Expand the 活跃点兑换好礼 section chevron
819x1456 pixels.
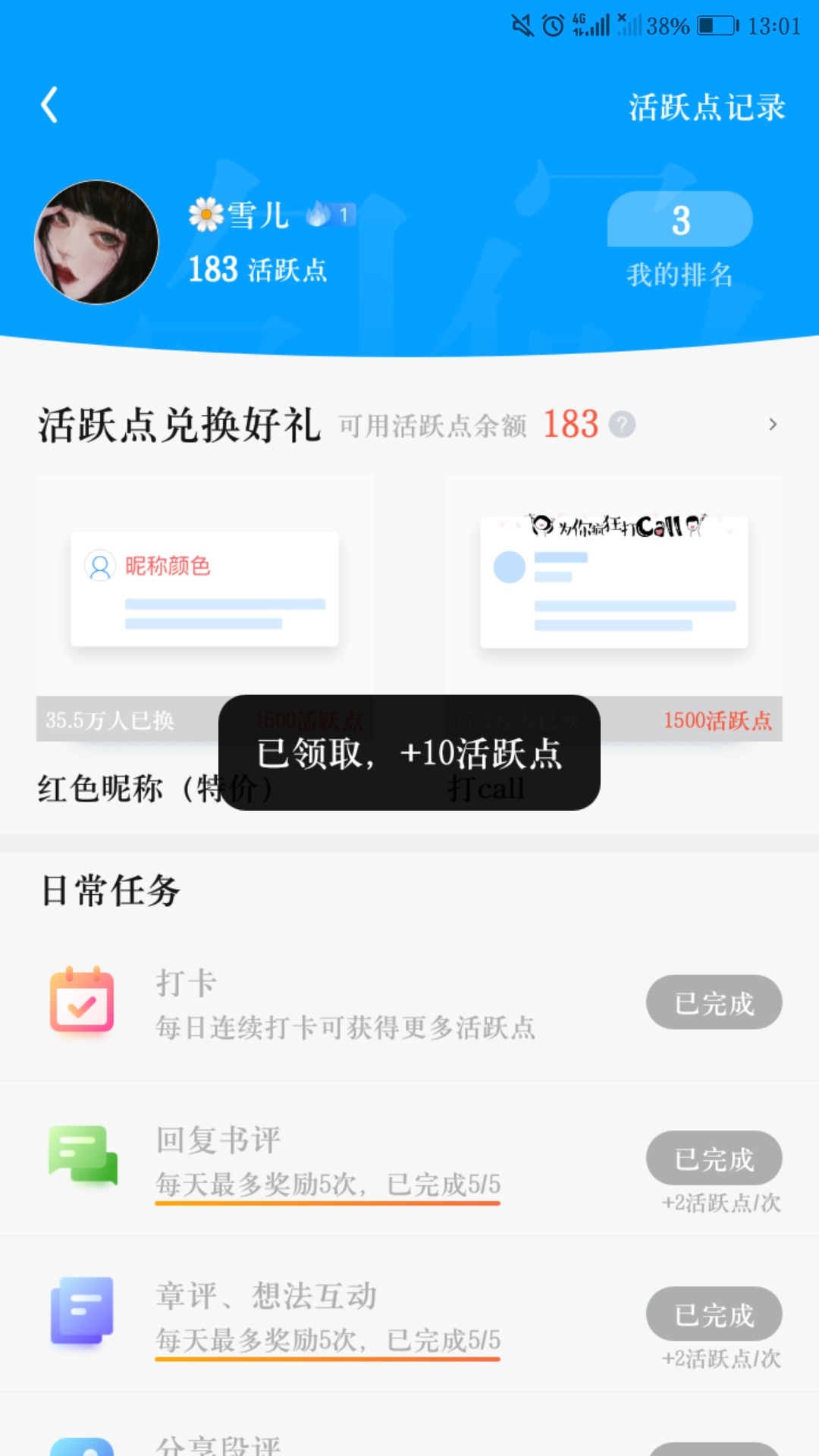[x=773, y=425]
